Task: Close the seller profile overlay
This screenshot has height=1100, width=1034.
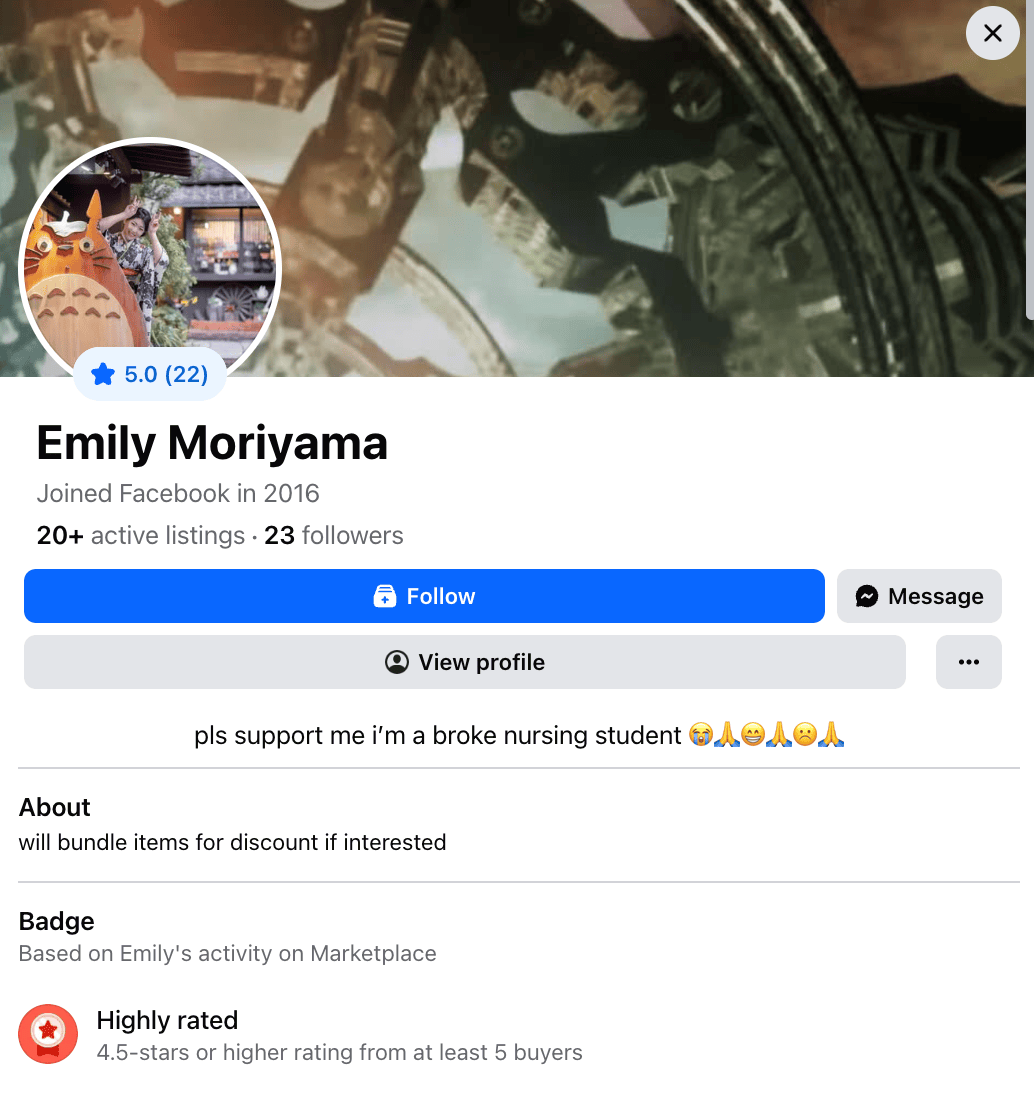Action: 992,33
